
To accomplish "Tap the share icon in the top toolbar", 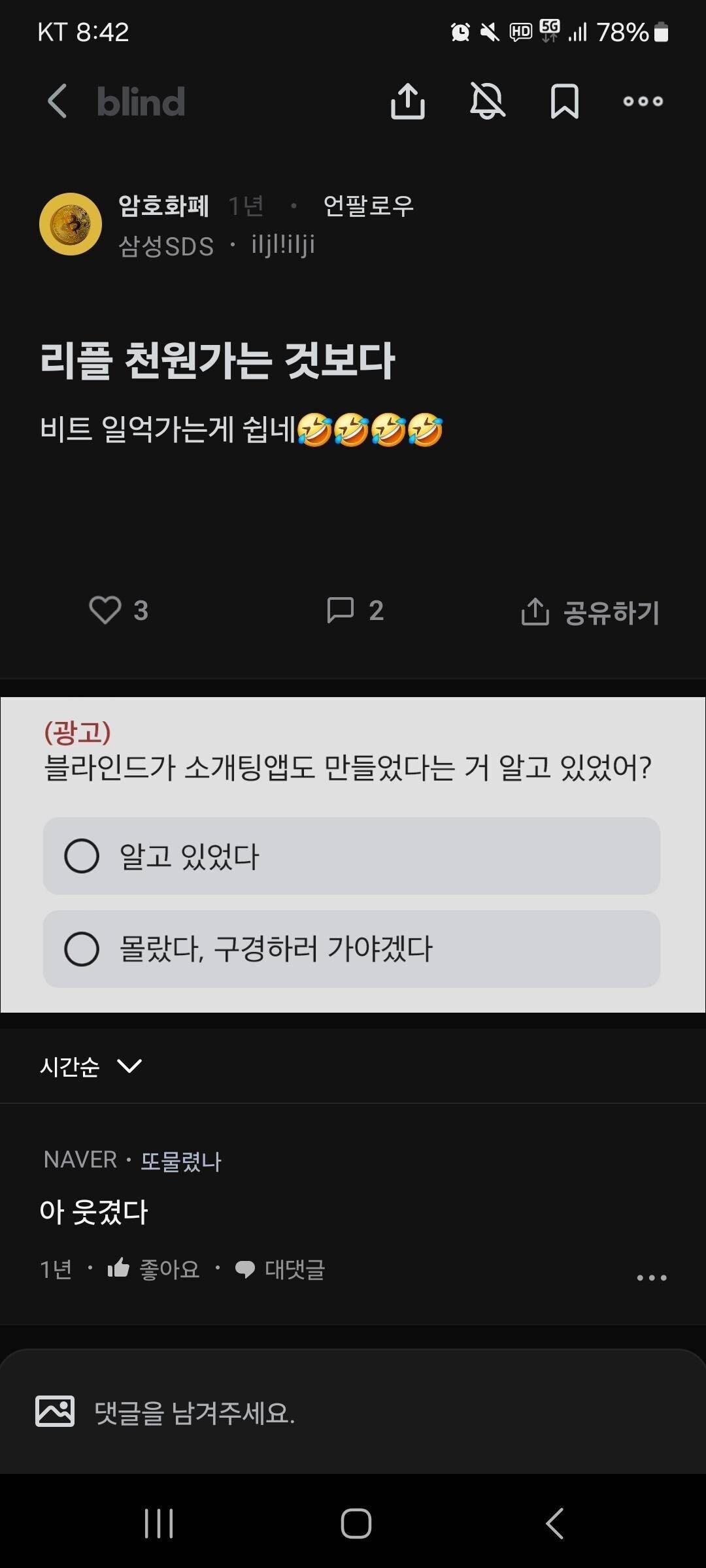I will 408,101.
